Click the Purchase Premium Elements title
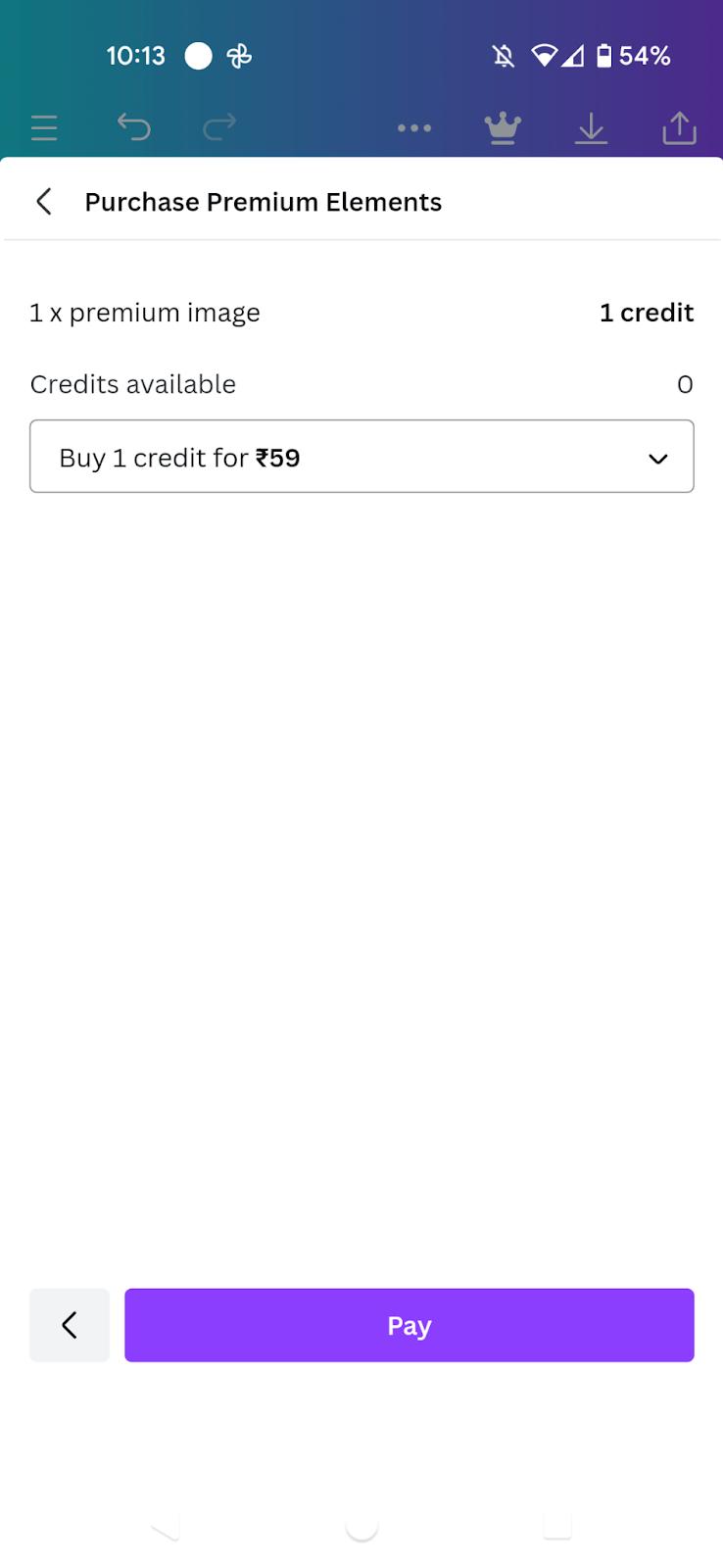Image resolution: width=723 pixels, height=1568 pixels. (263, 201)
